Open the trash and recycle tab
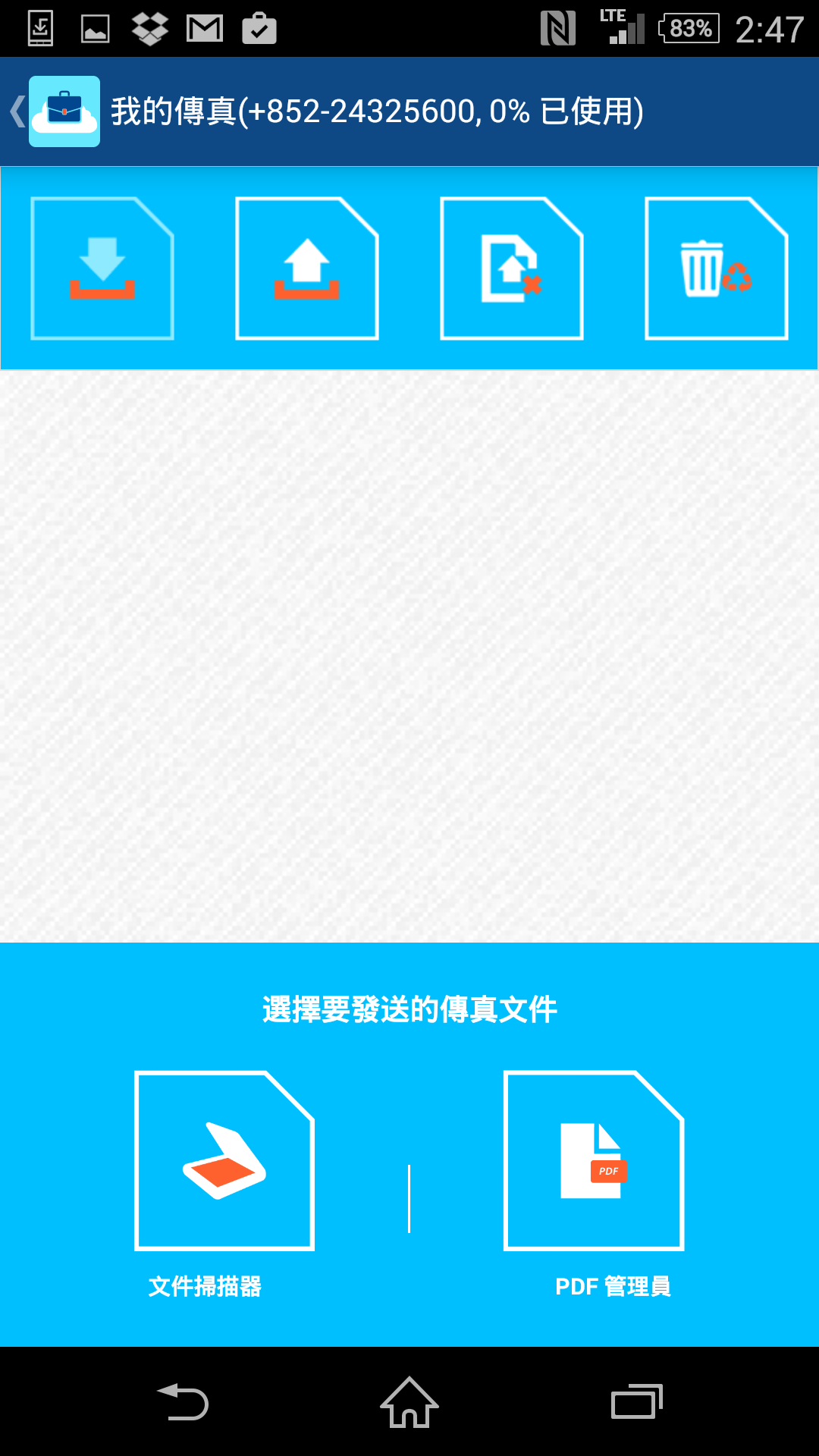The width and height of the screenshot is (819, 1456). [717, 268]
